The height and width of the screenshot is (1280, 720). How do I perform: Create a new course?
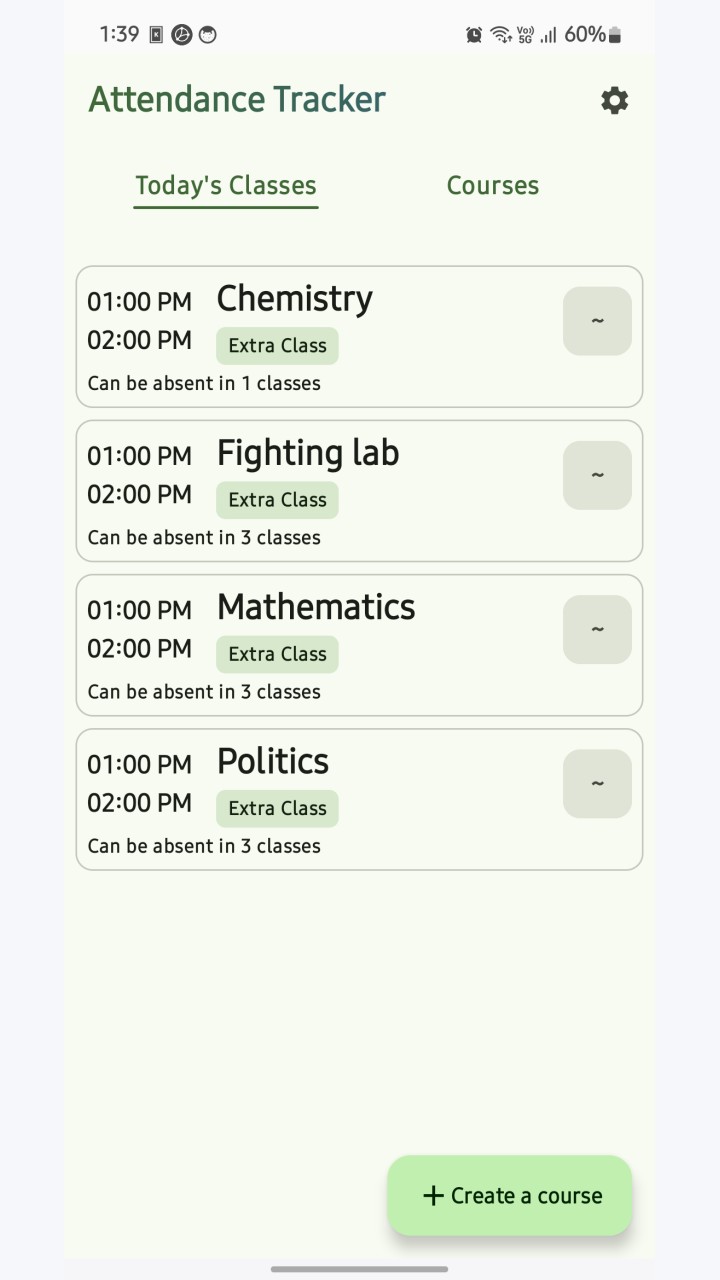[510, 1195]
